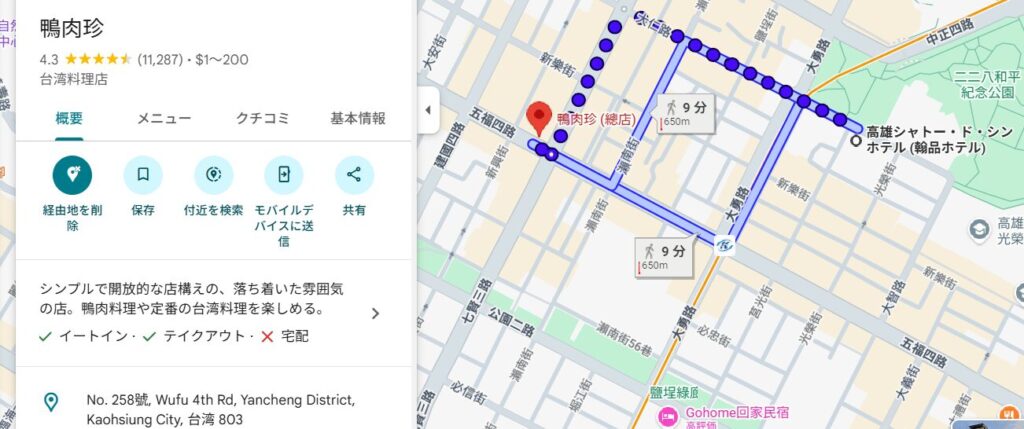
Task: Tap the 鴨肉珍 (總店) map pin
Action: point(540,118)
